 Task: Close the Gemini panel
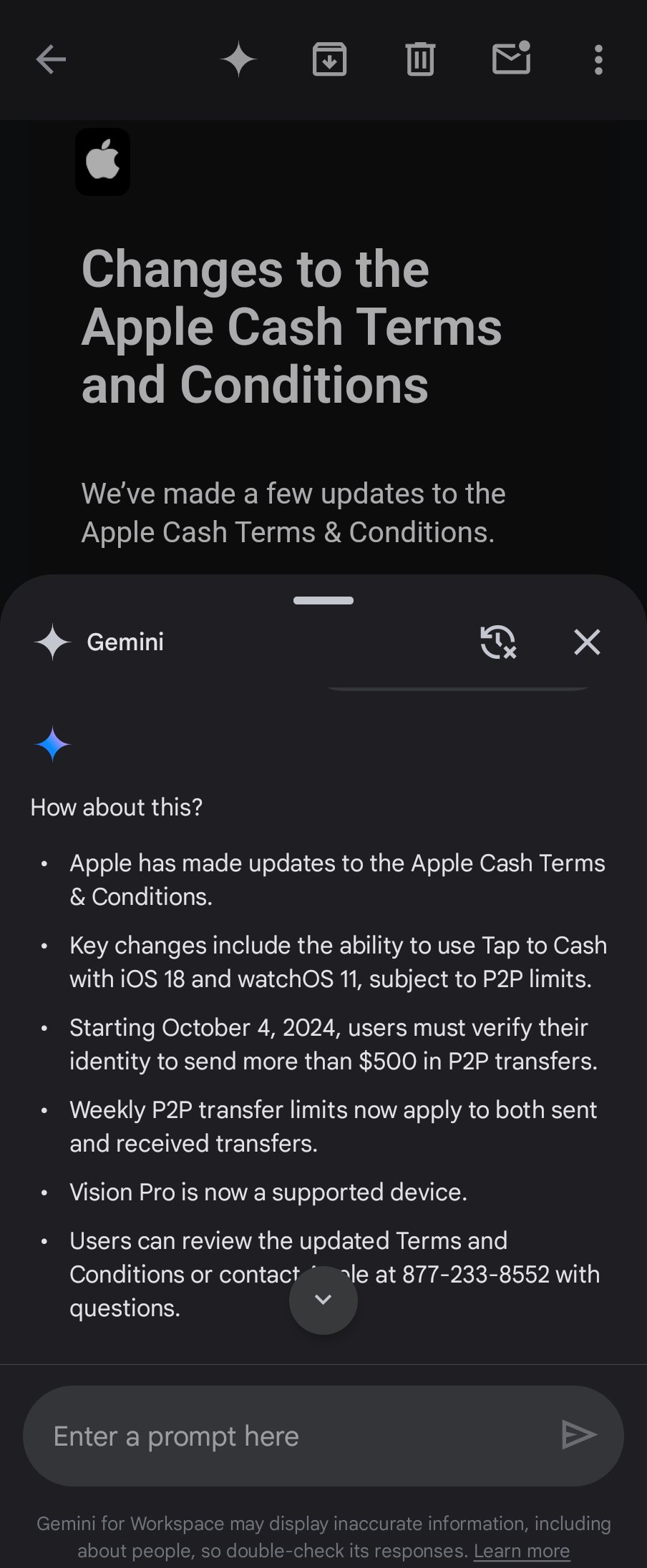587,642
